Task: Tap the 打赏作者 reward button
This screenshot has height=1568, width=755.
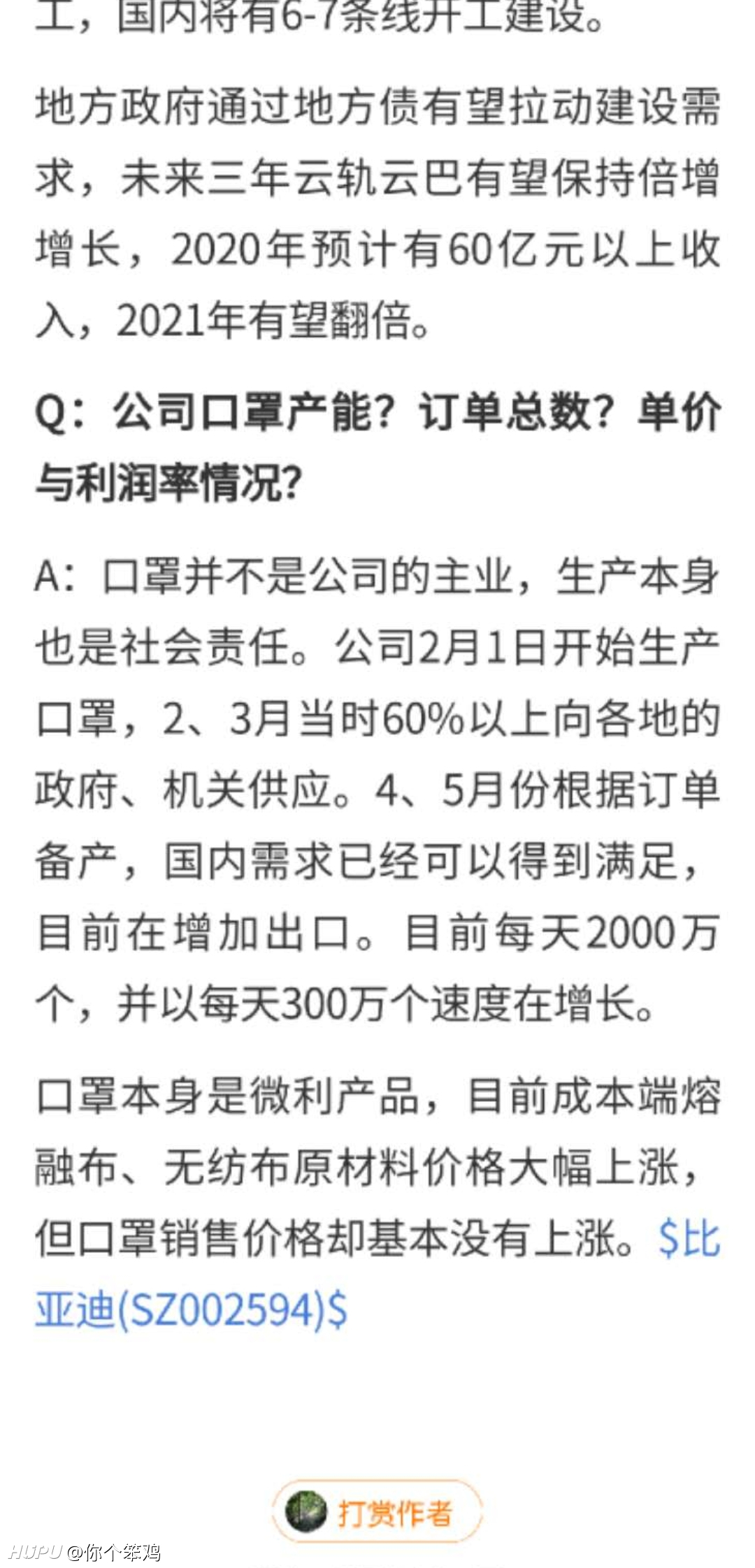Action: [377, 1513]
